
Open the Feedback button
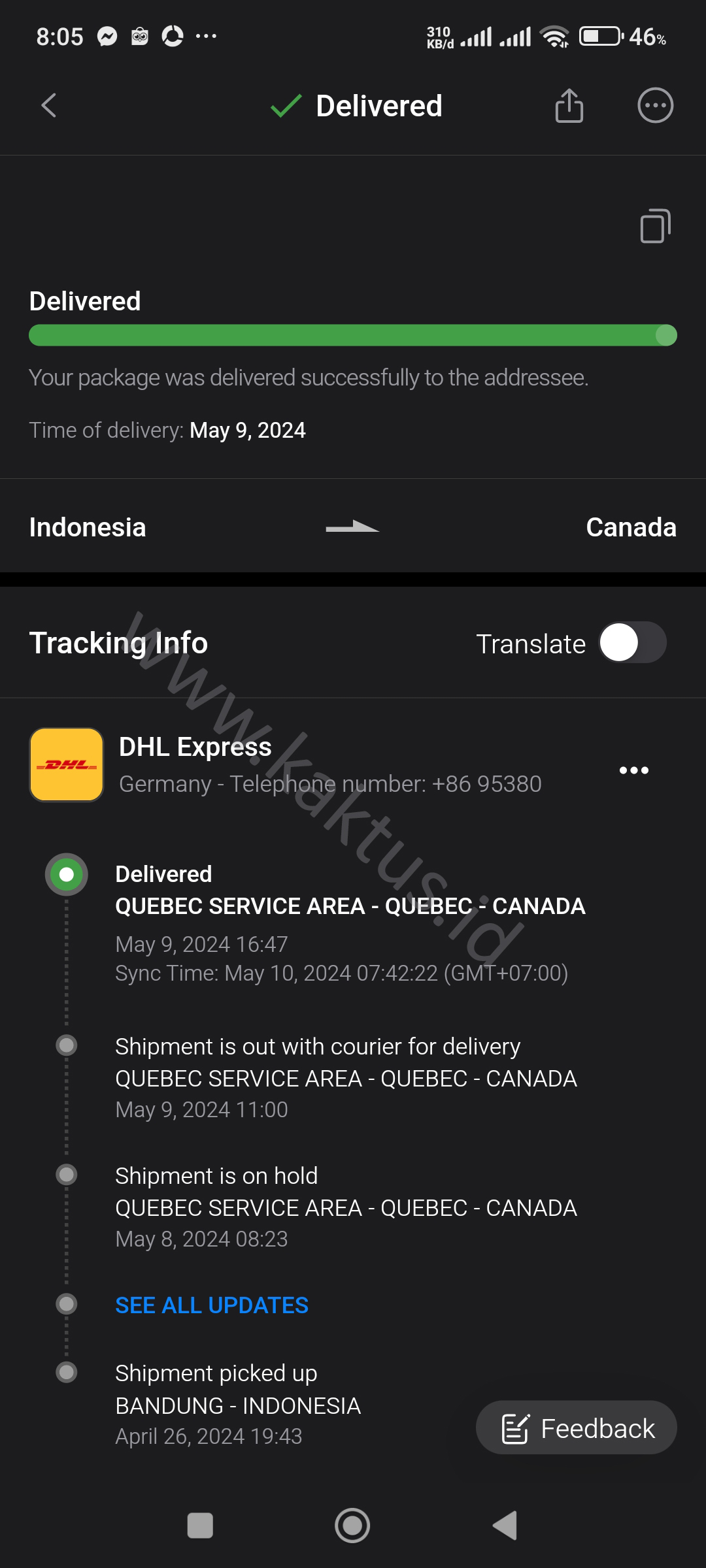(577, 1428)
